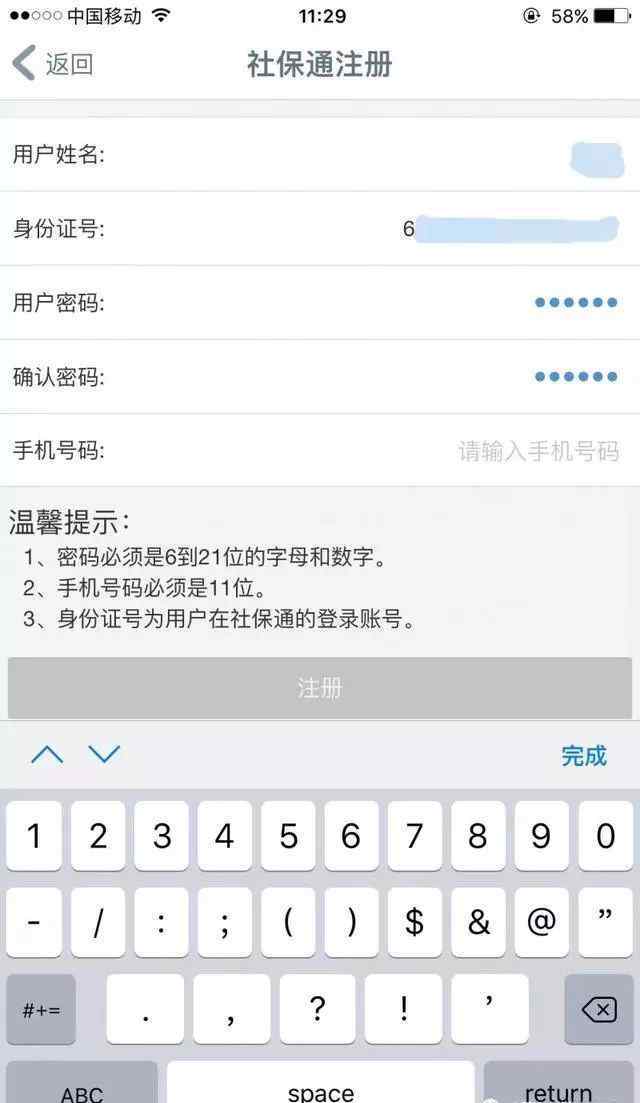Tap the 身份证号 ID number field
The image size is (640, 1103).
[320, 229]
